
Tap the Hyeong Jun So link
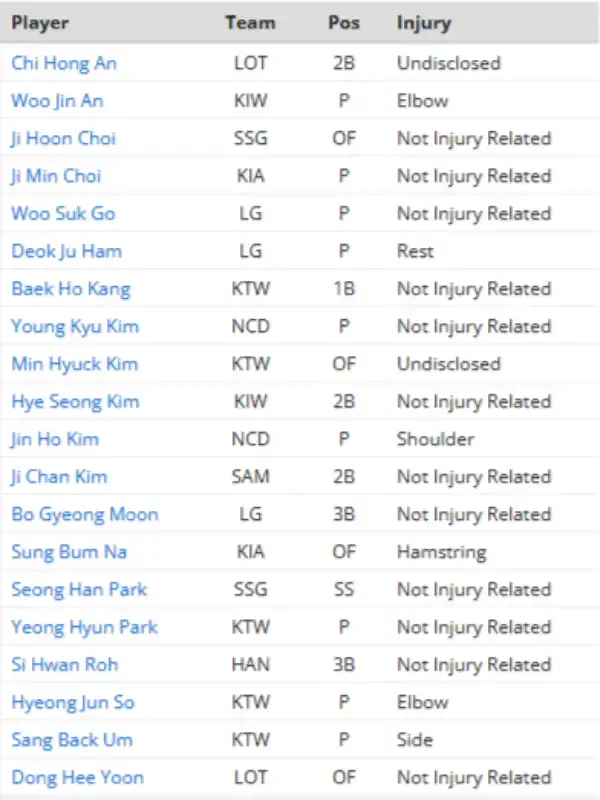pyautogui.click(x=73, y=703)
